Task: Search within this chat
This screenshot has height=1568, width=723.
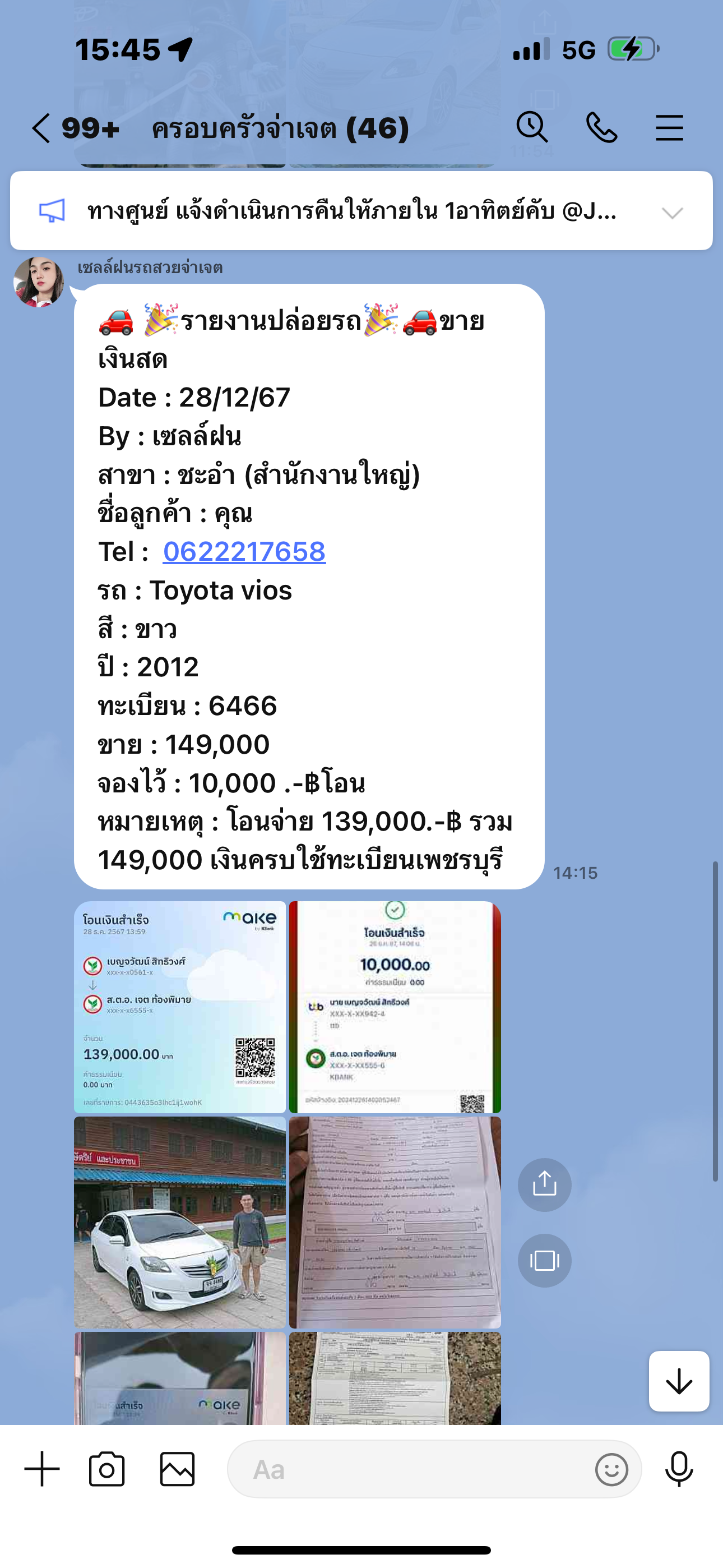Action: pyautogui.click(x=532, y=128)
